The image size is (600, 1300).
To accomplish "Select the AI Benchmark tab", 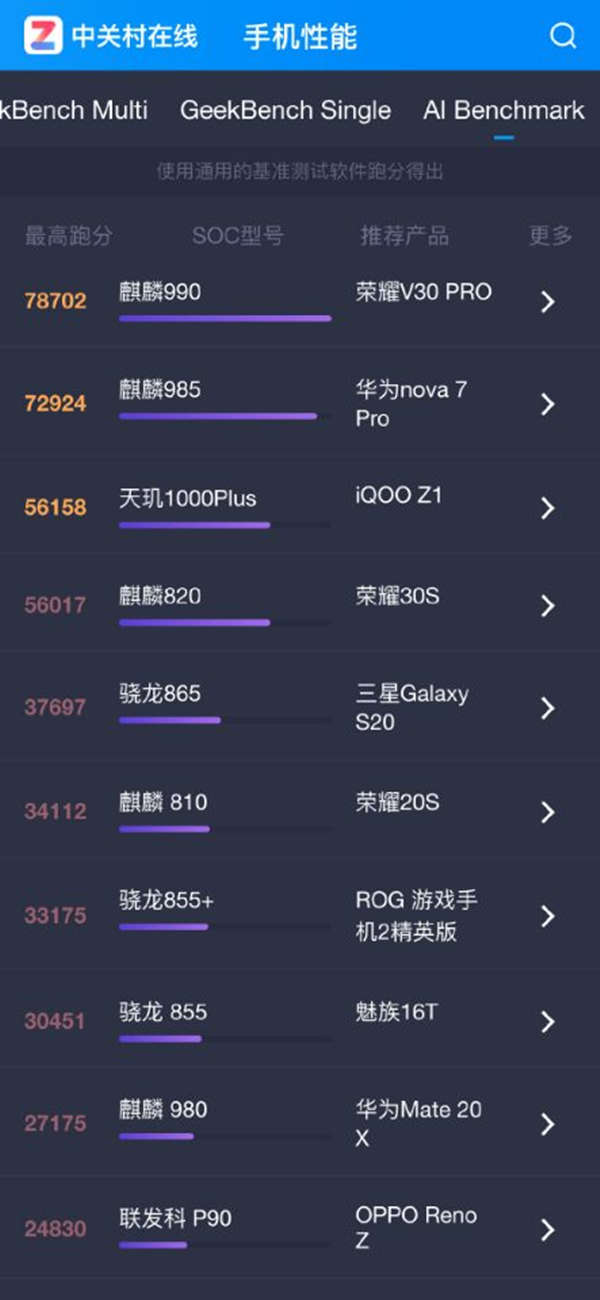I will [503, 110].
